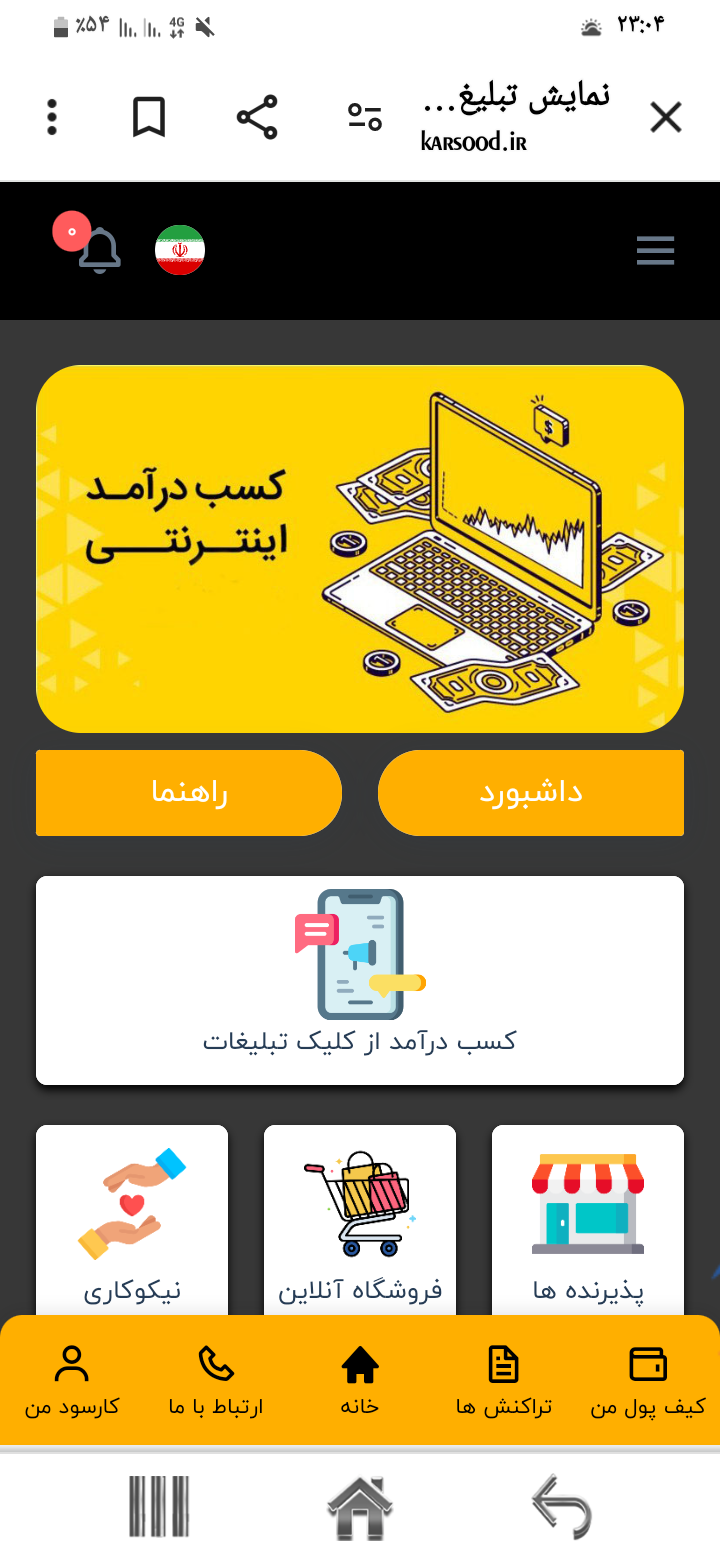Tap the charity hands icon for نیکوکاری
The width and height of the screenshot is (720, 1560).
coord(131,1198)
